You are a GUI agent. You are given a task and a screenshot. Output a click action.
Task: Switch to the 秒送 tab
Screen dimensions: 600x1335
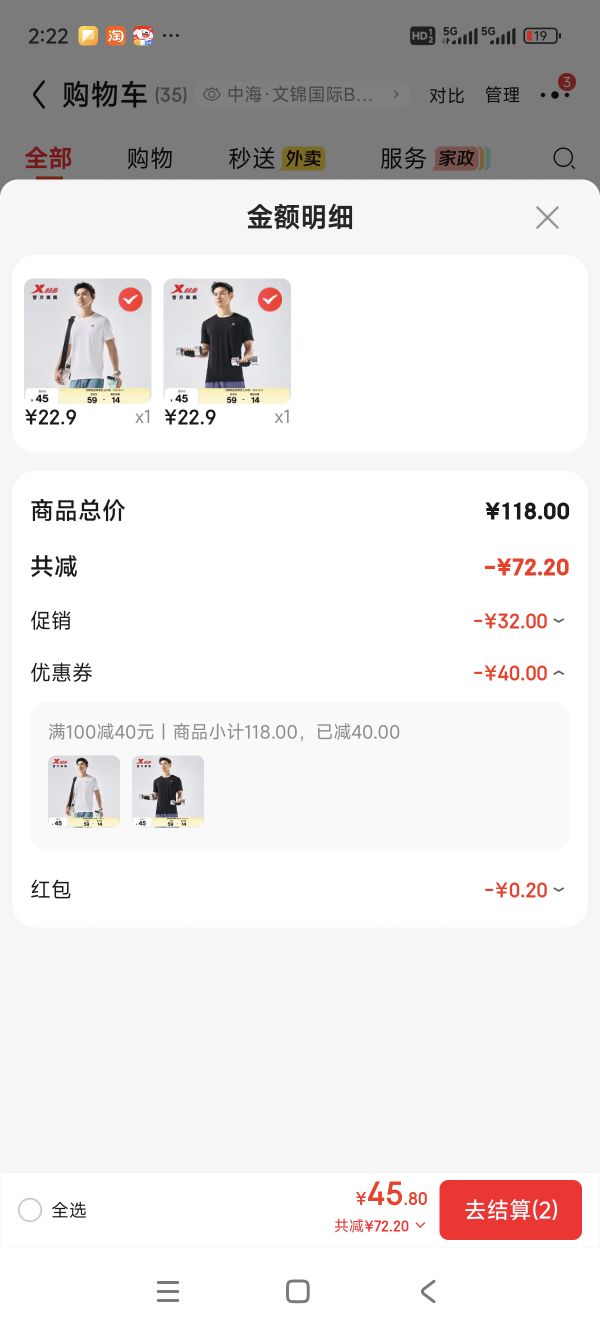pyautogui.click(x=277, y=158)
